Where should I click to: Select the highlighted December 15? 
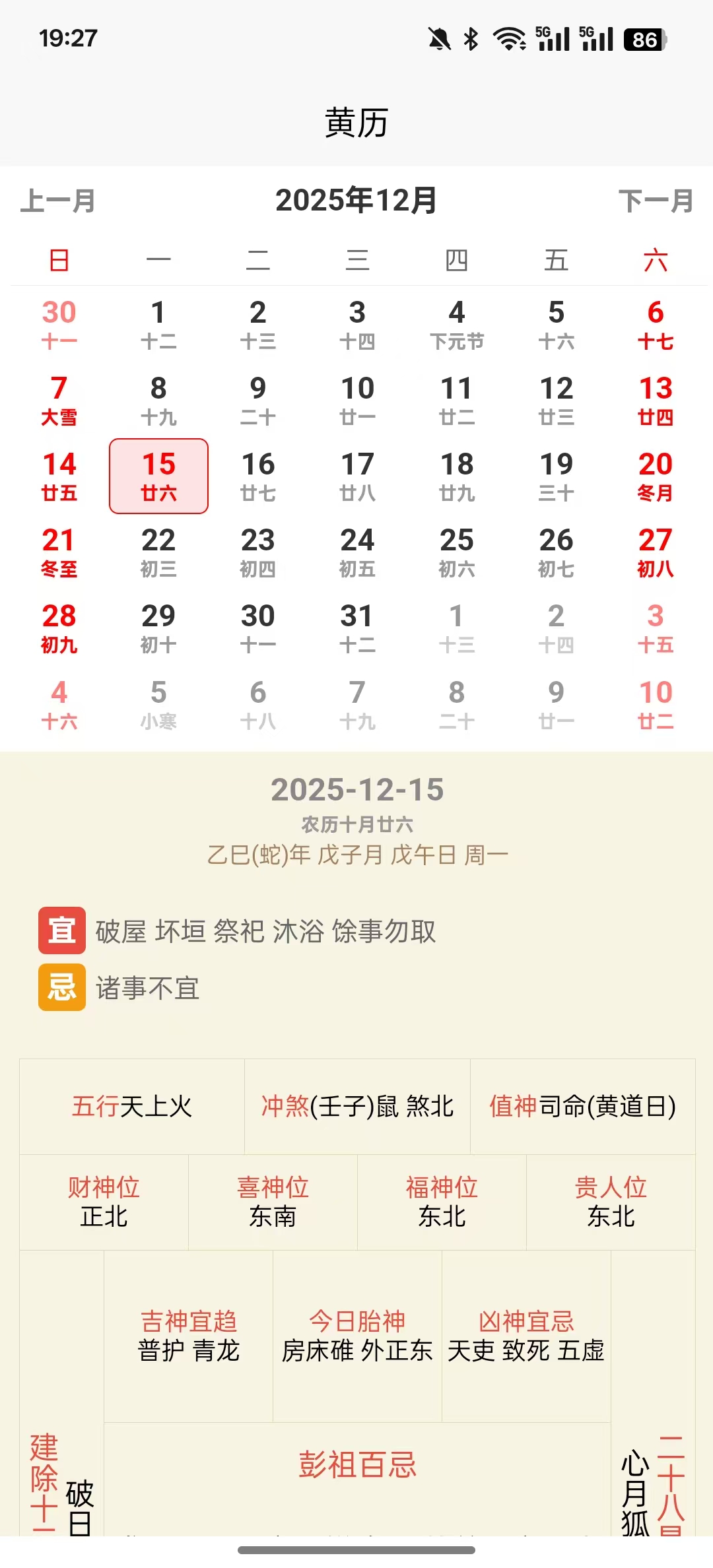(x=158, y=476)
